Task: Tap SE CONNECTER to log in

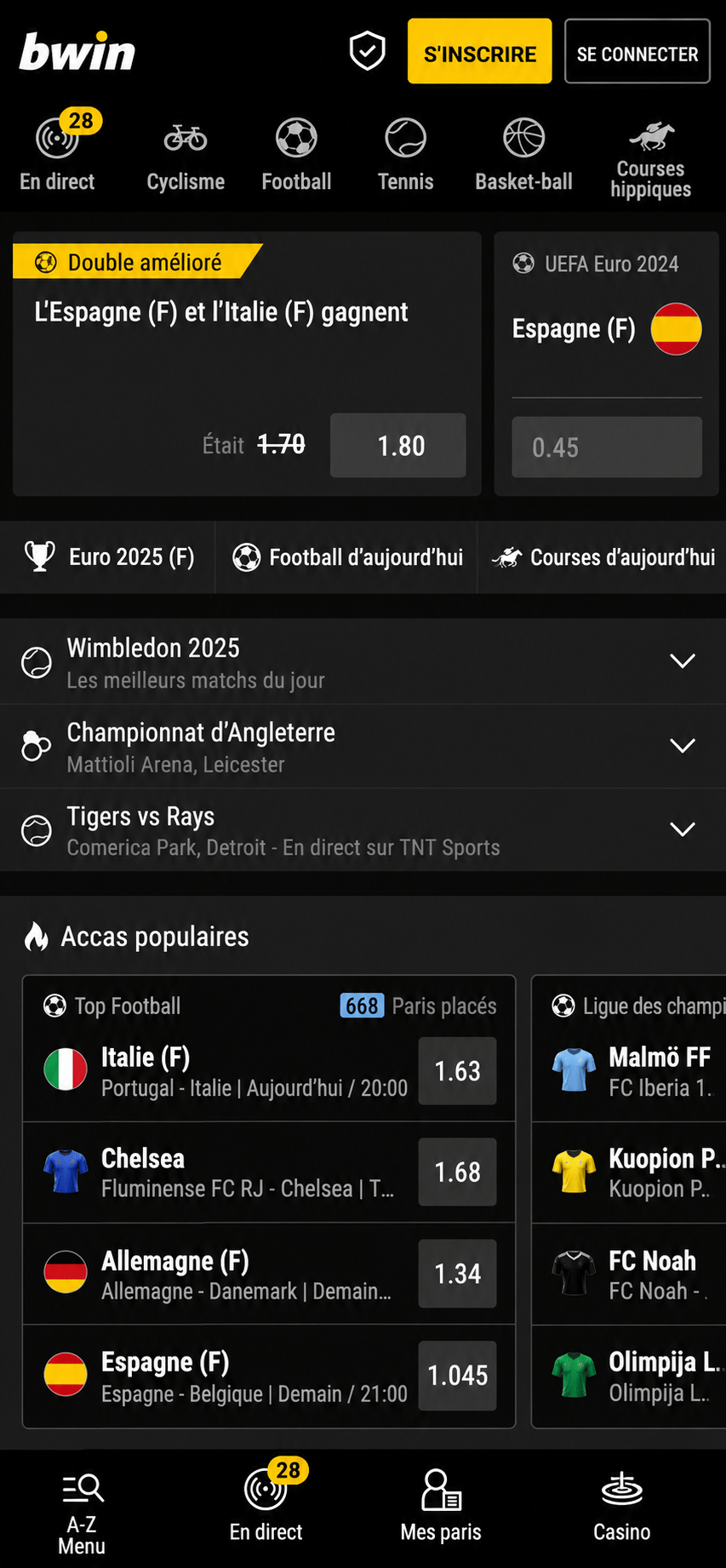Action: coord(637,51)
